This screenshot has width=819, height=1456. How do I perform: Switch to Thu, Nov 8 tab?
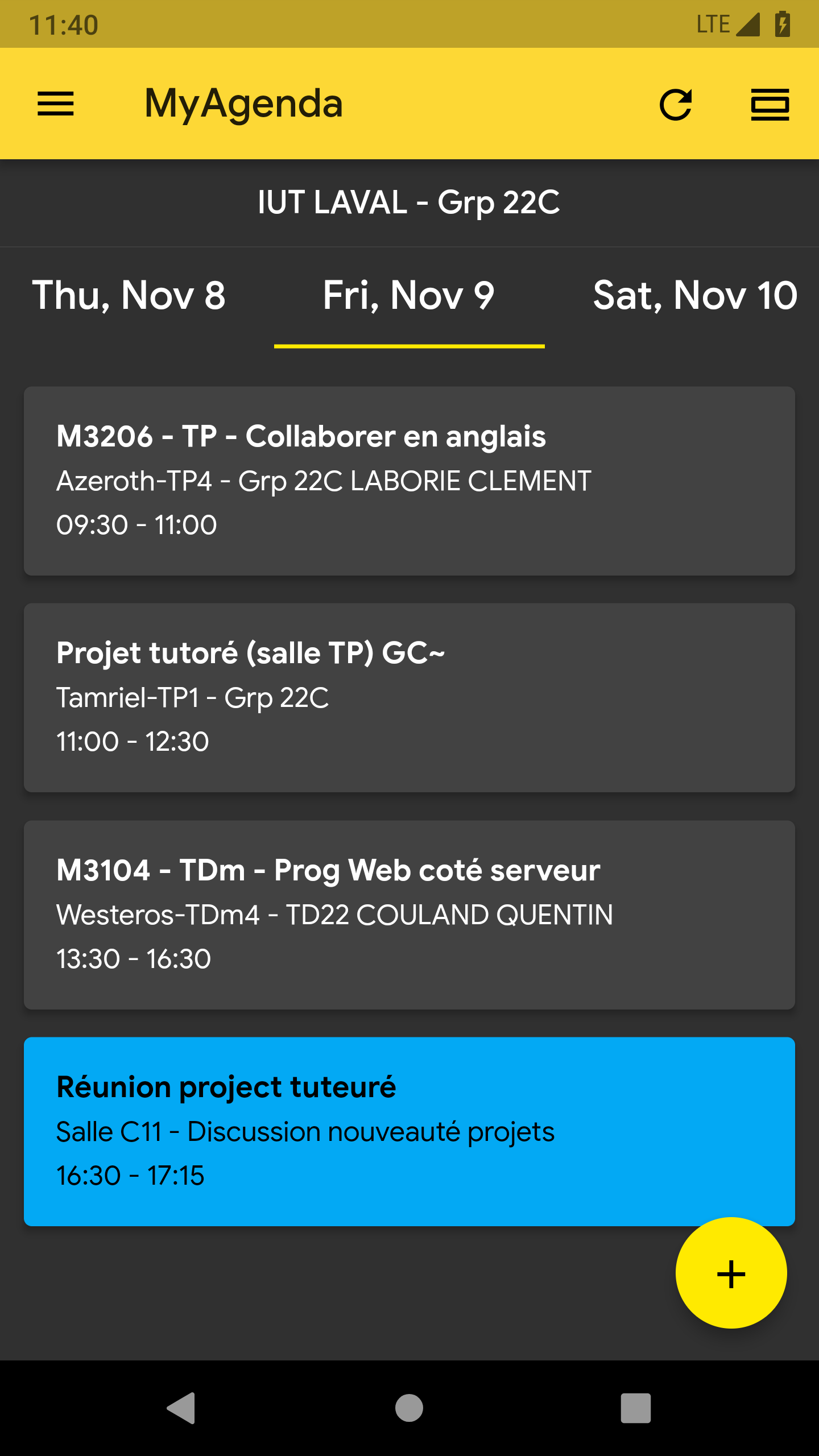129,296
